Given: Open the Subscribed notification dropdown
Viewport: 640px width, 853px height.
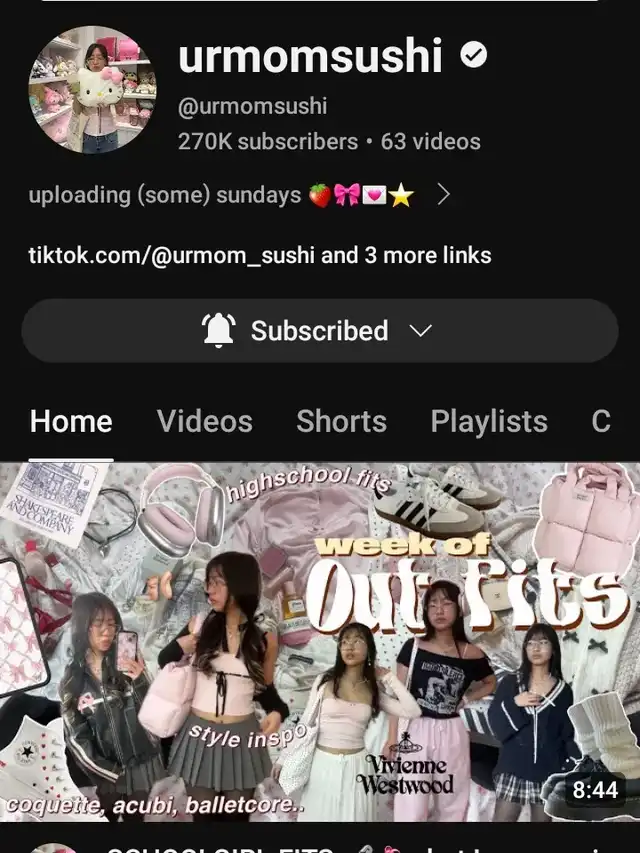Looking at the screenshot, I should pyautogui.click(x=319, y=331).
